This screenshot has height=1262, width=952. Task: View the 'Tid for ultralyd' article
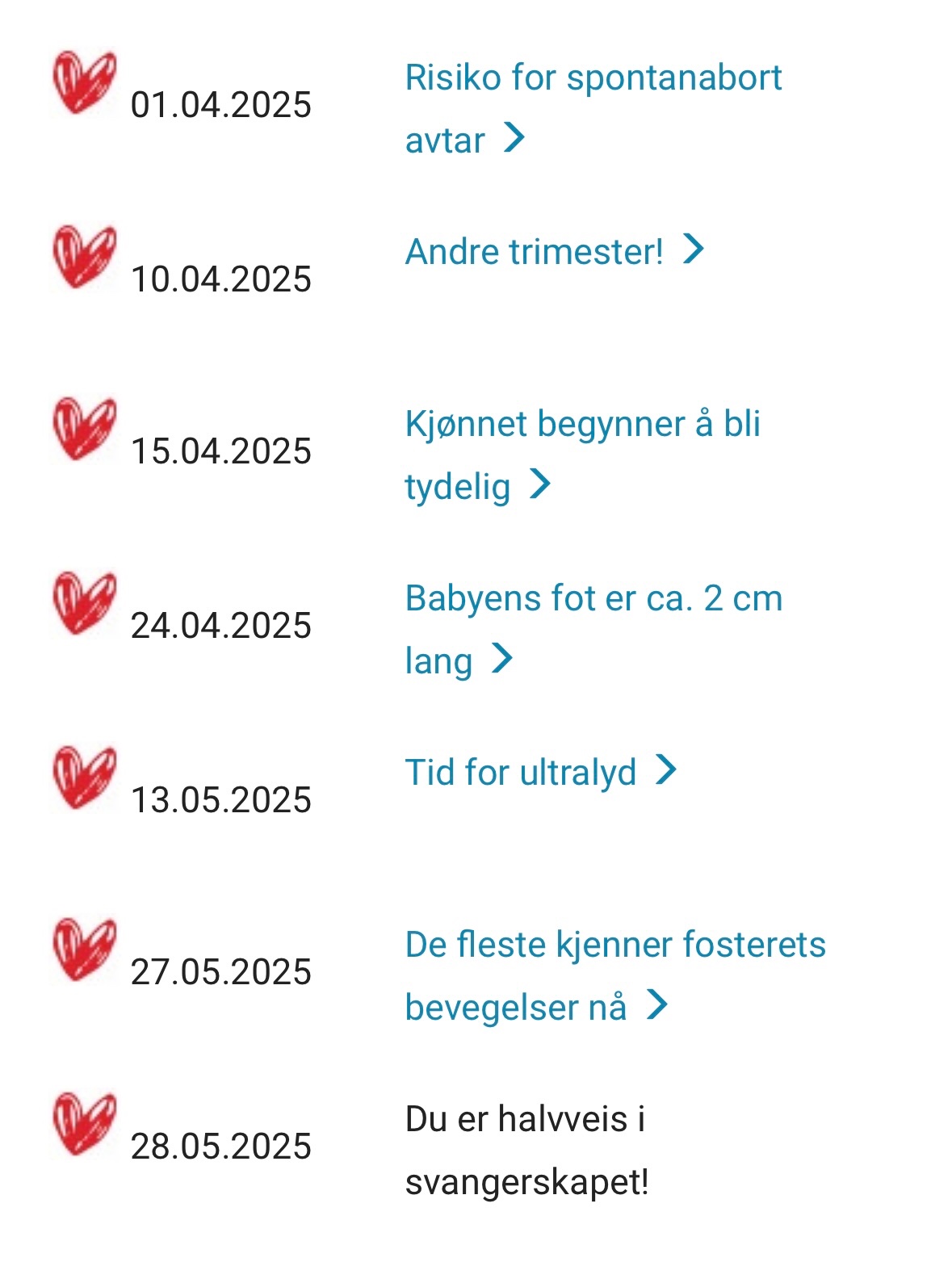coord(521,773)
